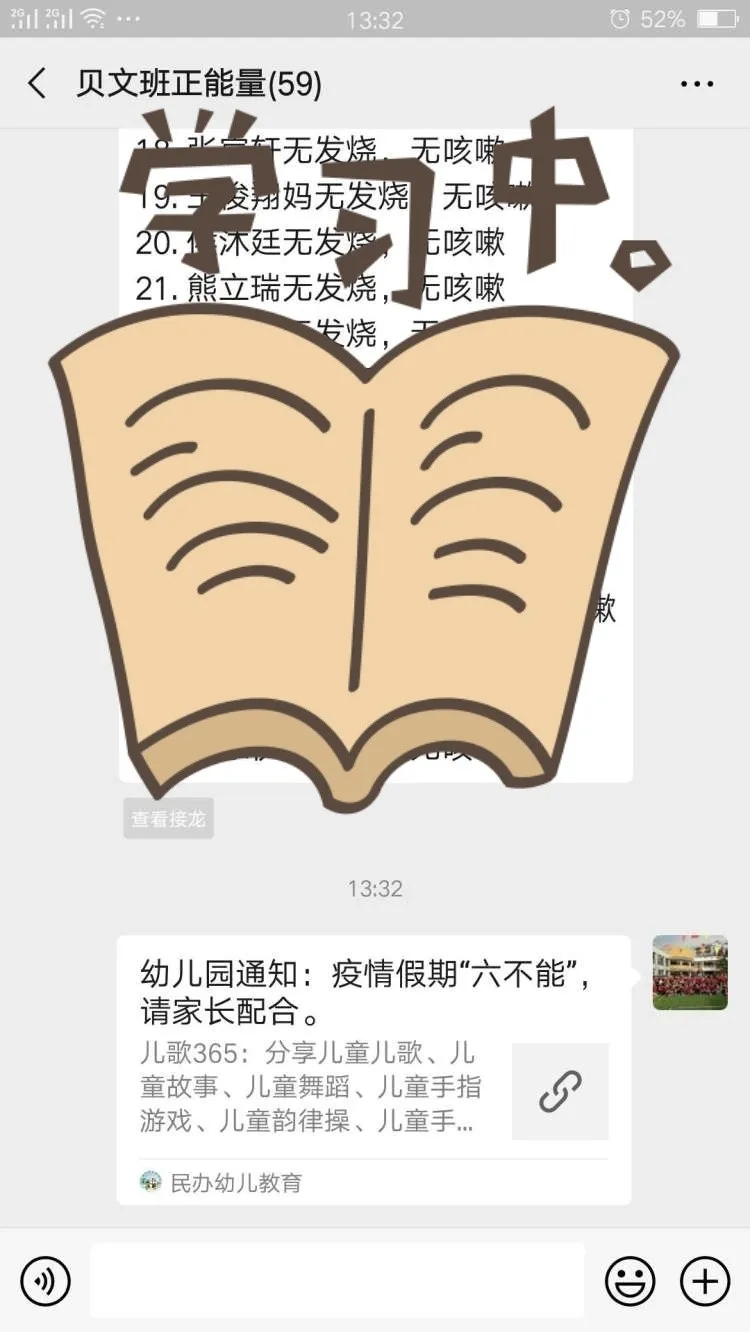Go back from the 贝文班正能量 group chat
Image resolution: width=750 pixels, height=1332 pixels.
click(37, 83)
